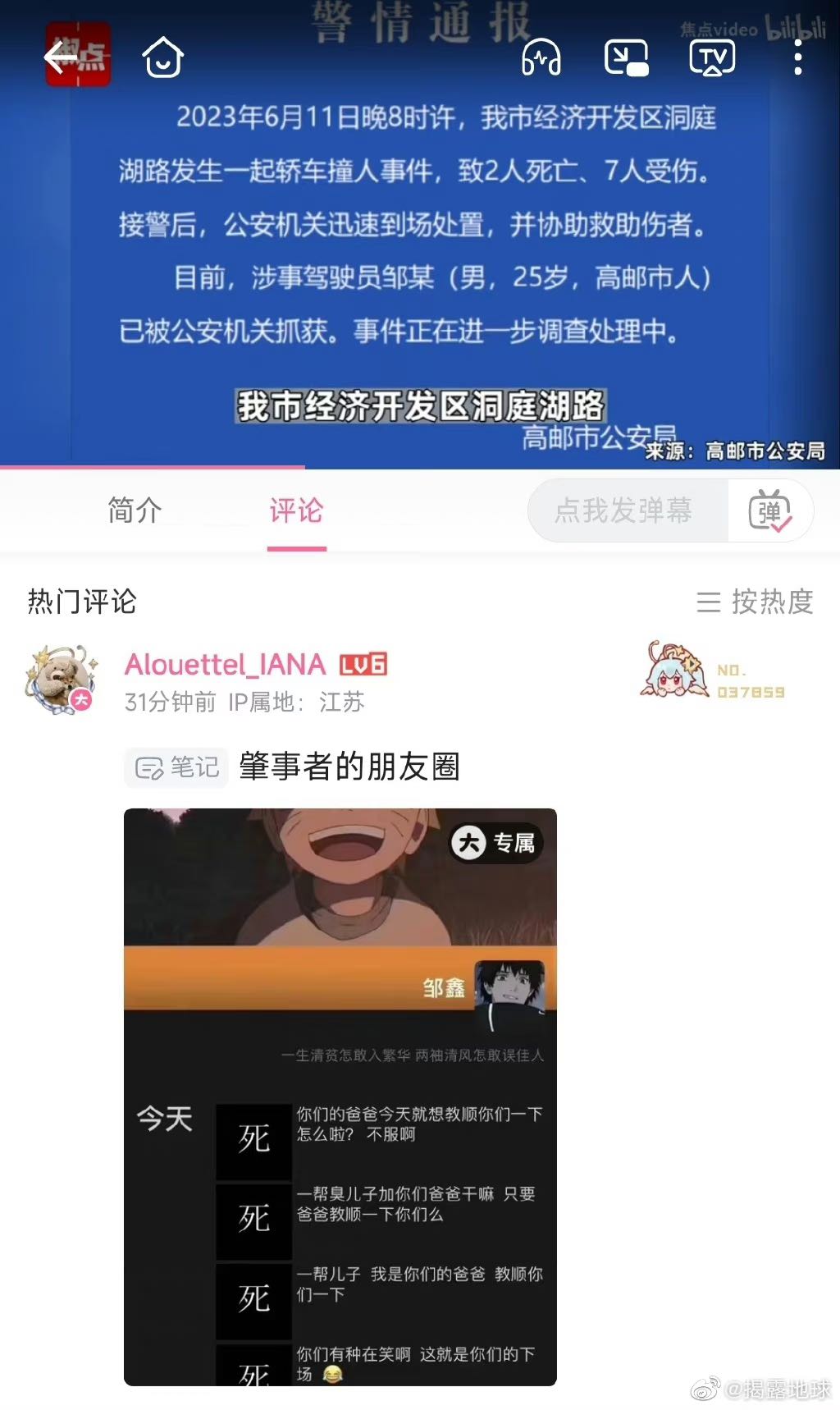Open the 笔记 note tag

click(x=176, y=767)
